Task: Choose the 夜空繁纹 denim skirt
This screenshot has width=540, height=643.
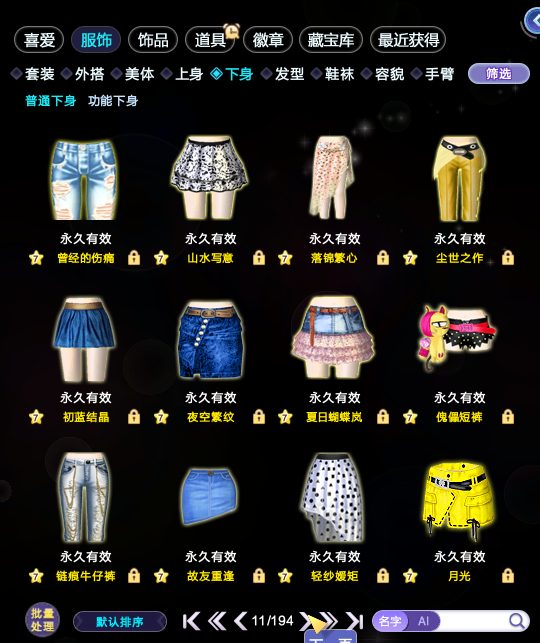Action: point(211,340)
